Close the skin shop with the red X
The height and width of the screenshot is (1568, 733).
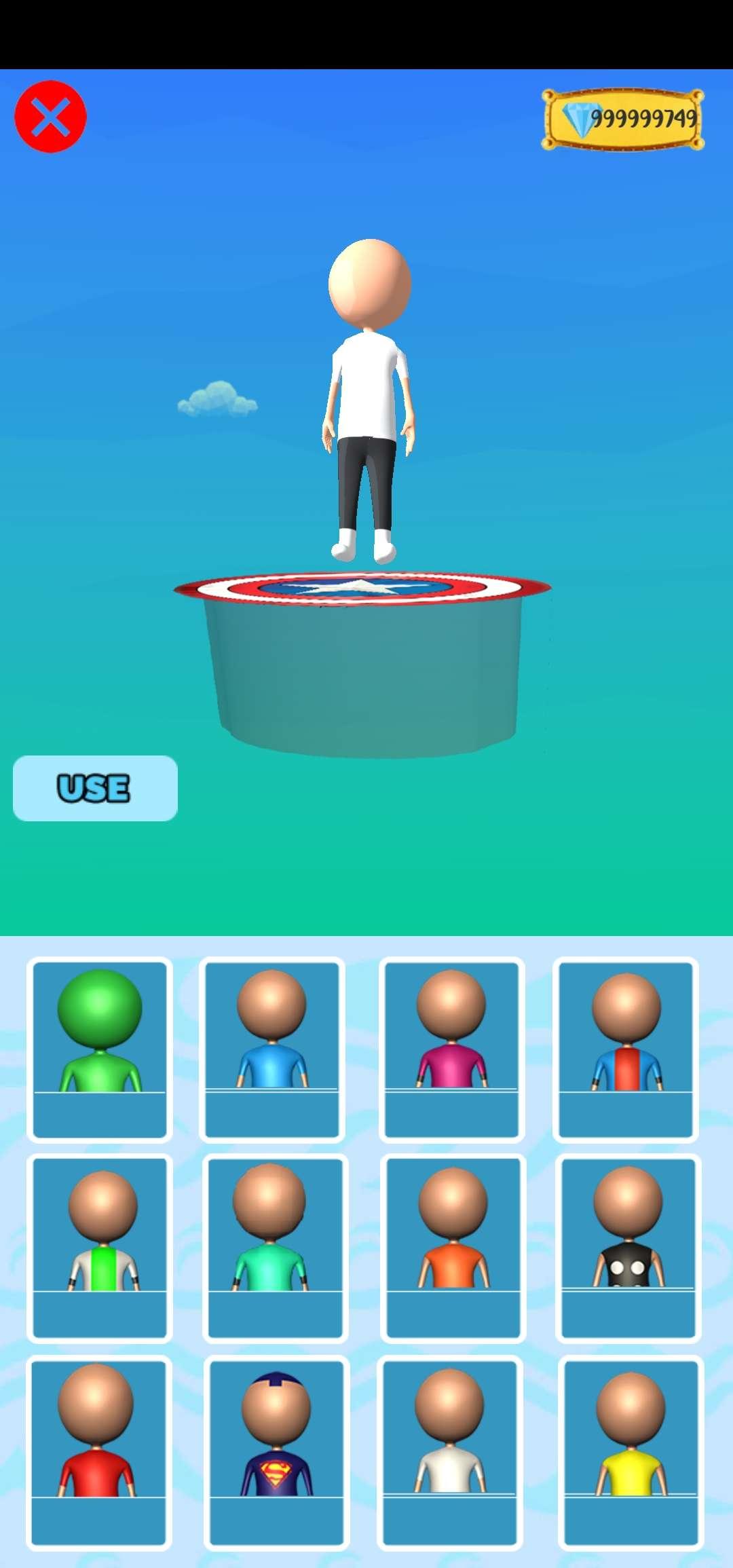(x=51, y=117)
